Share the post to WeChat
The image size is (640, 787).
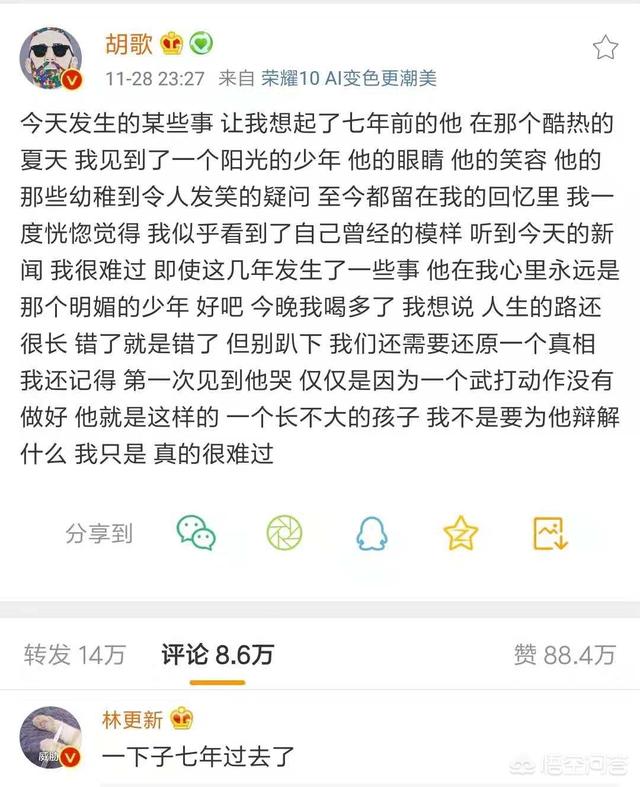pos(195,533)
